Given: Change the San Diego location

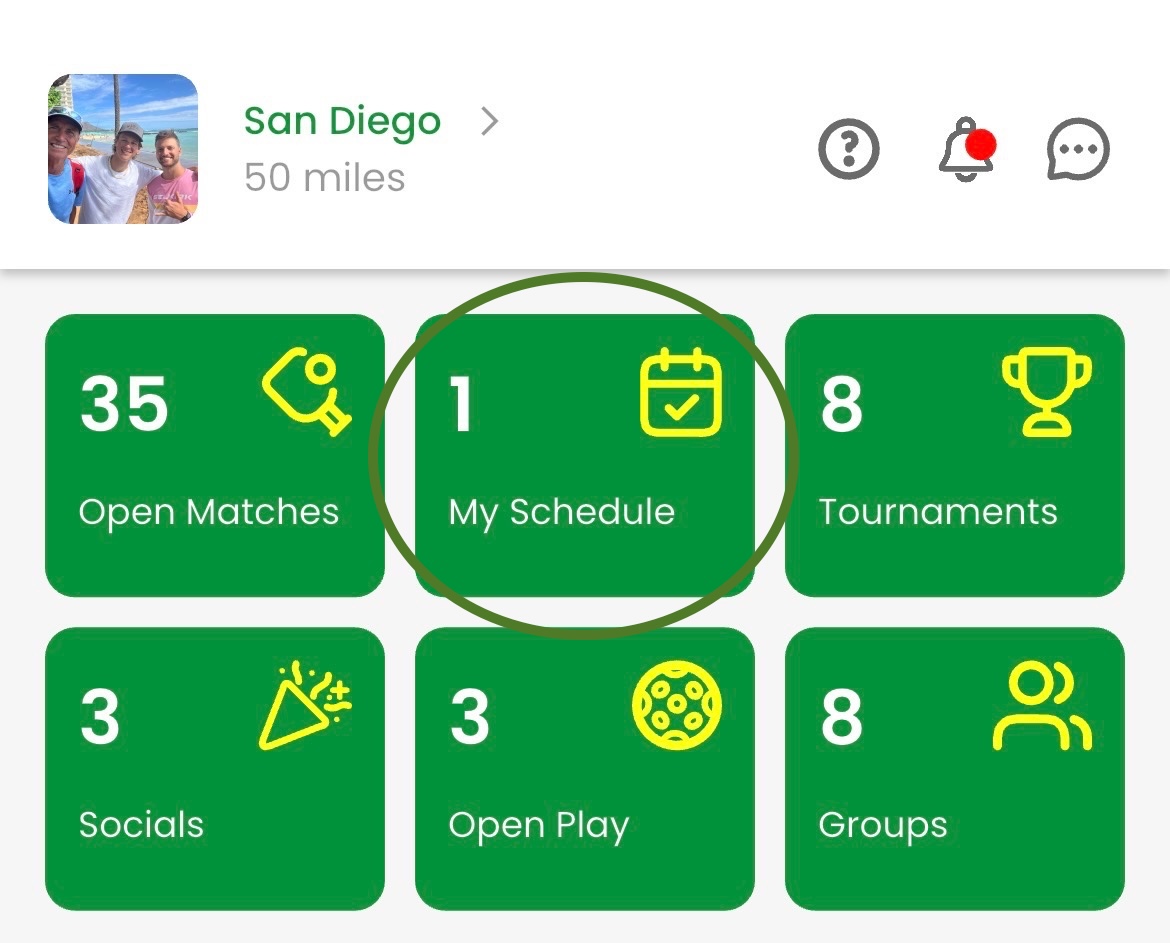Looking at the screenshot, I should [343, 122].
